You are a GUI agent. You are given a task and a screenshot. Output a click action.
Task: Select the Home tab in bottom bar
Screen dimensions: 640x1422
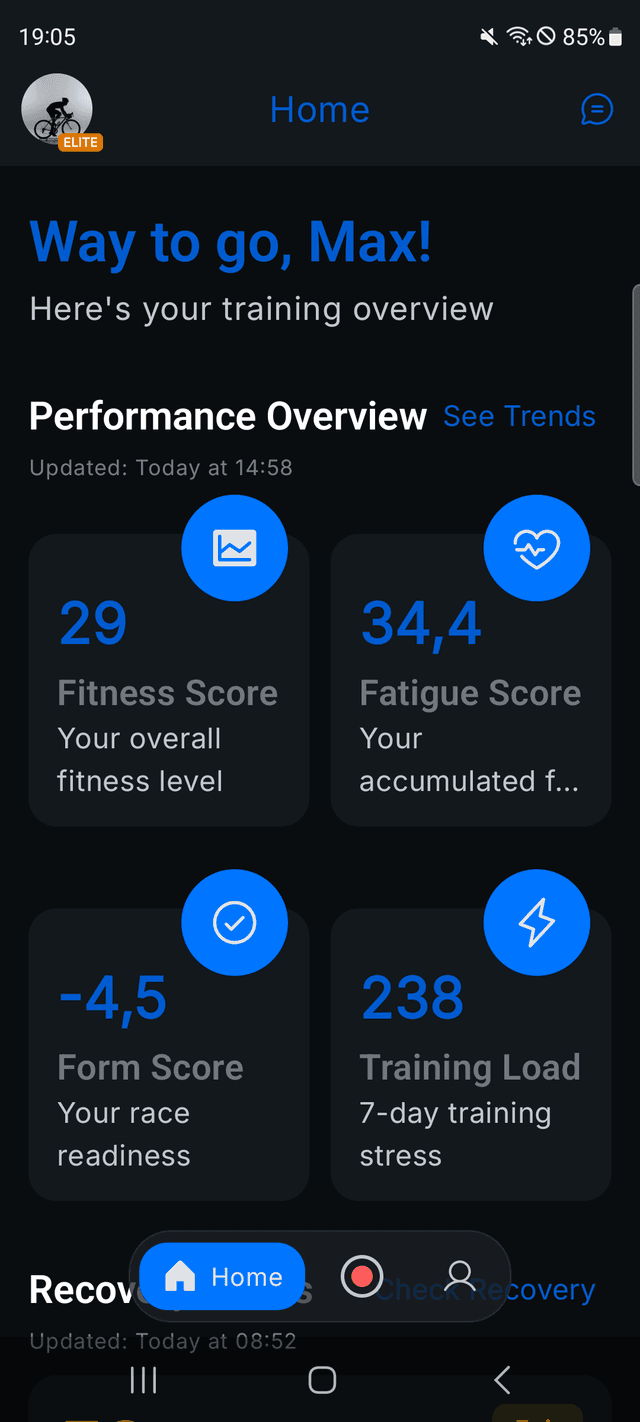222,1277
